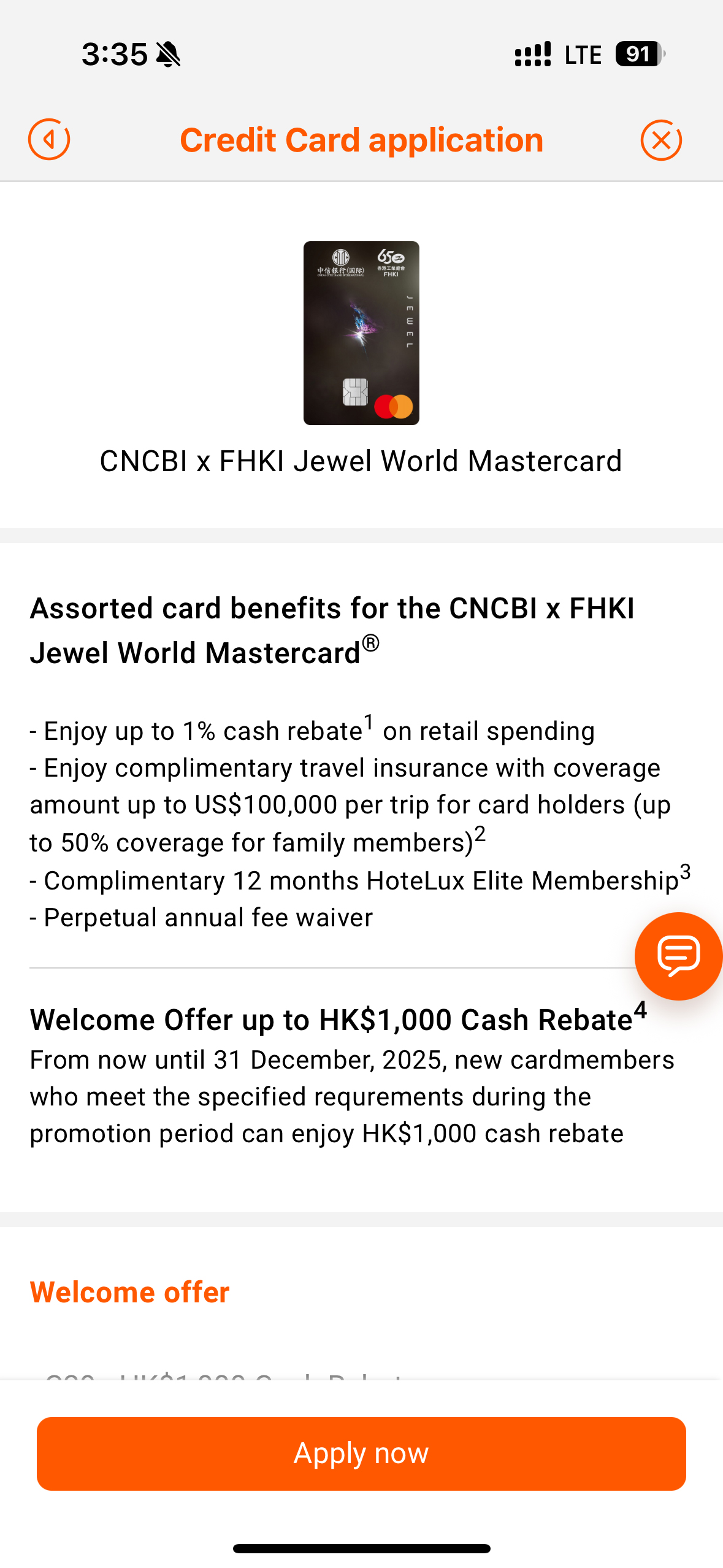Tap Apply now for the card
Screen dimensions: 723x1568
click(x=361, y=1453)
